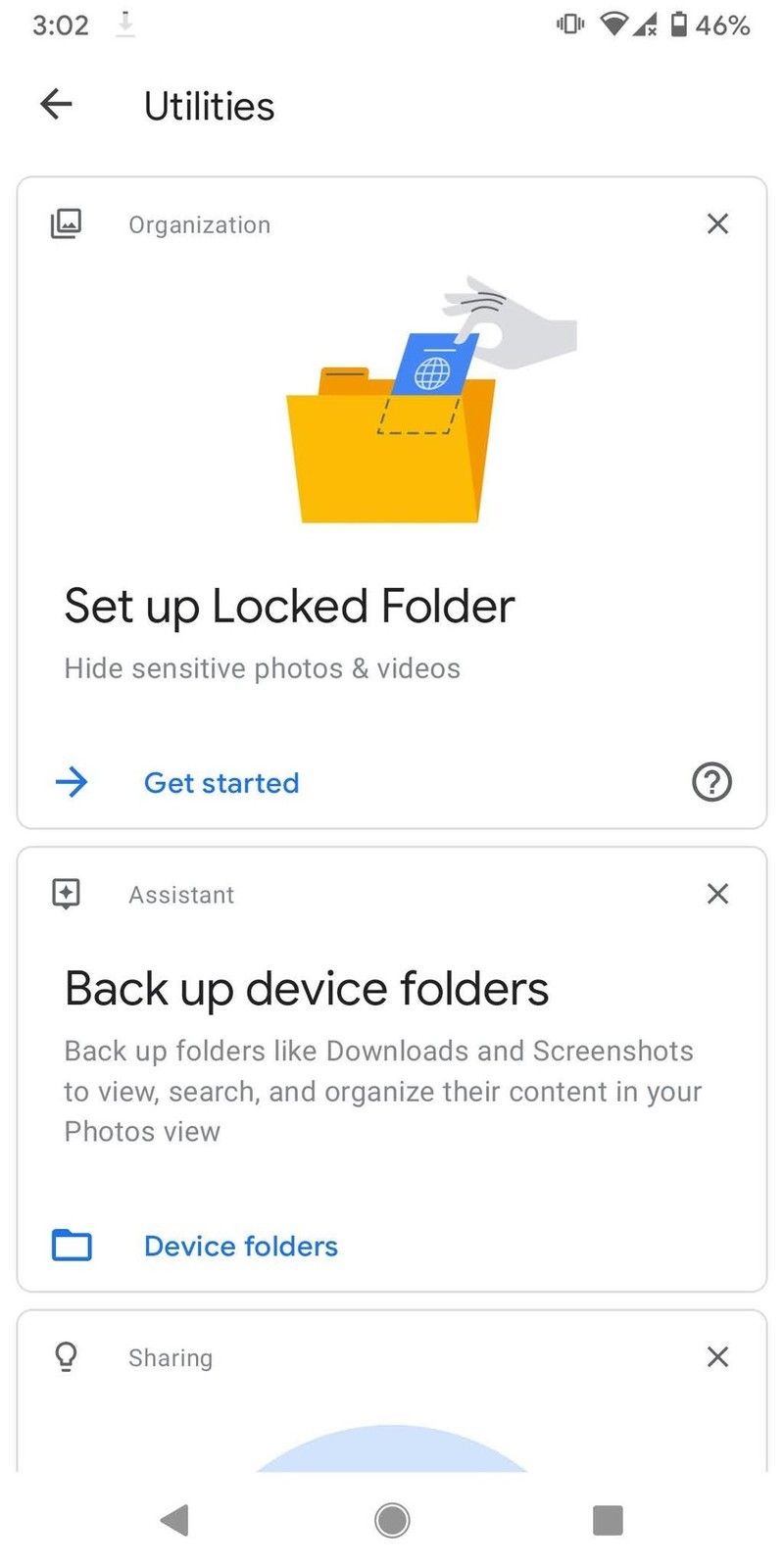Click the download icon in the status bar
Viewport: 784px width, 1568px height.
[125, 25]
